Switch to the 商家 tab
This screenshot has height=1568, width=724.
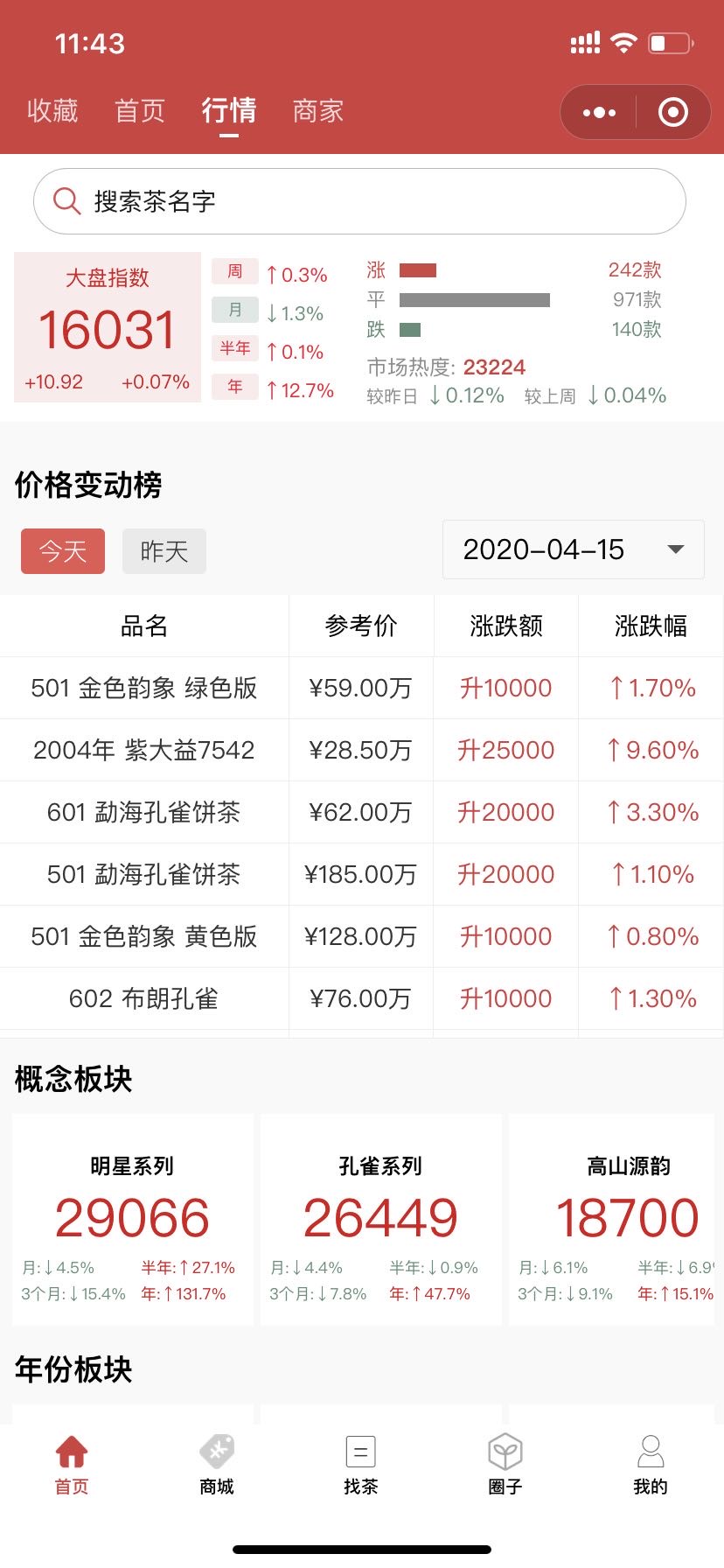(x=317, y=111)
